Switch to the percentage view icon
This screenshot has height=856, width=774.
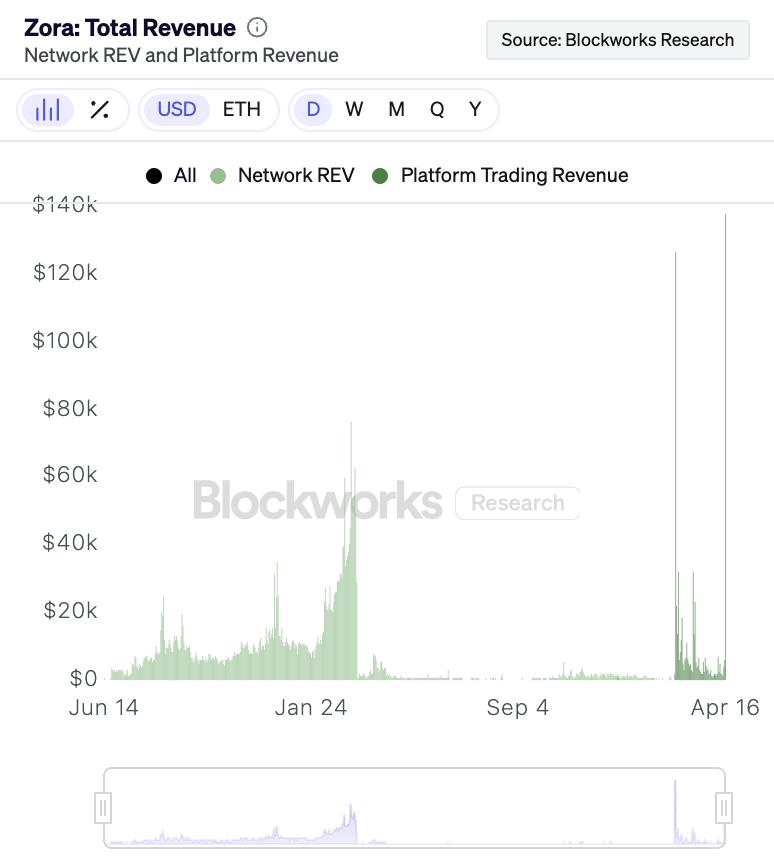[x=99, y=110]
